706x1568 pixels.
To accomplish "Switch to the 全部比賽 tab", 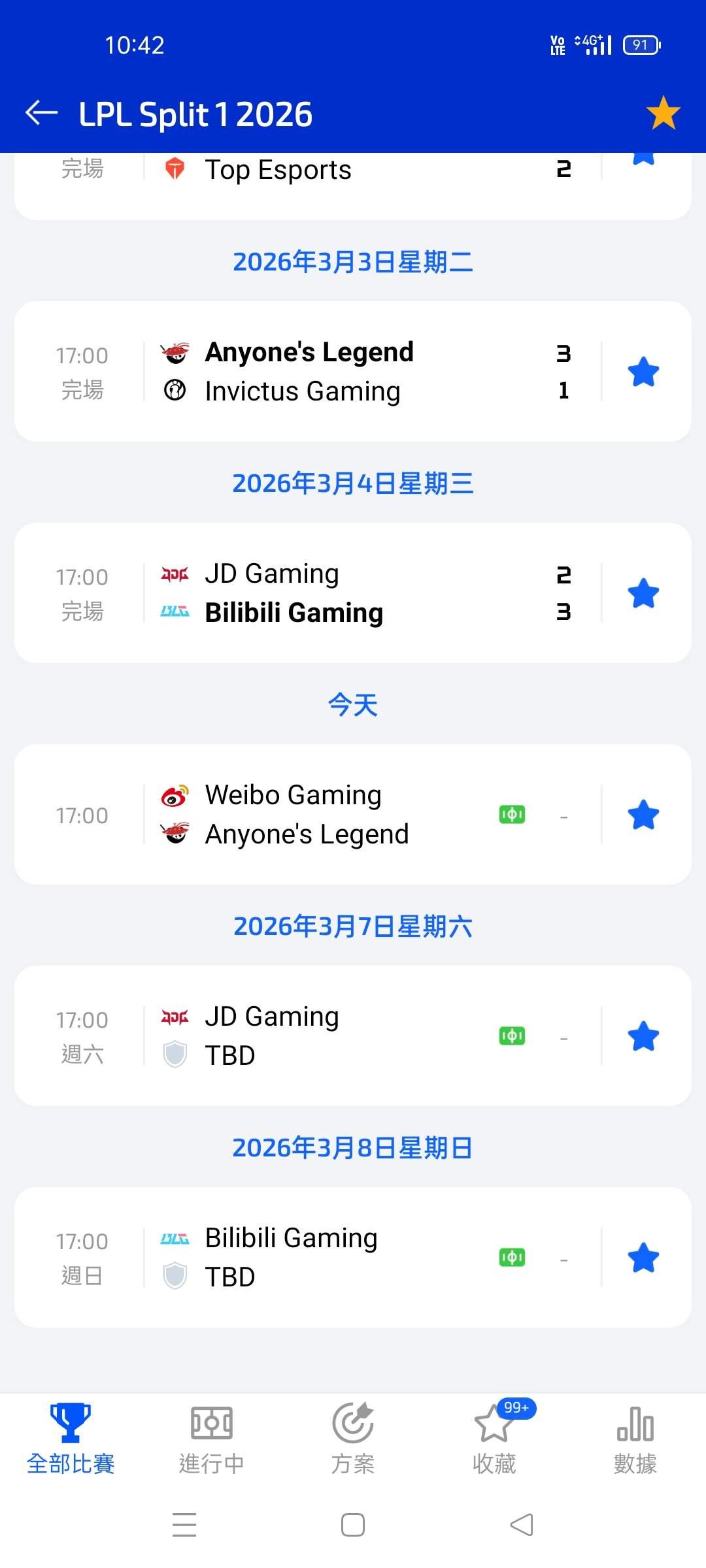I will pyautogui.click(x=71, y=1439).
